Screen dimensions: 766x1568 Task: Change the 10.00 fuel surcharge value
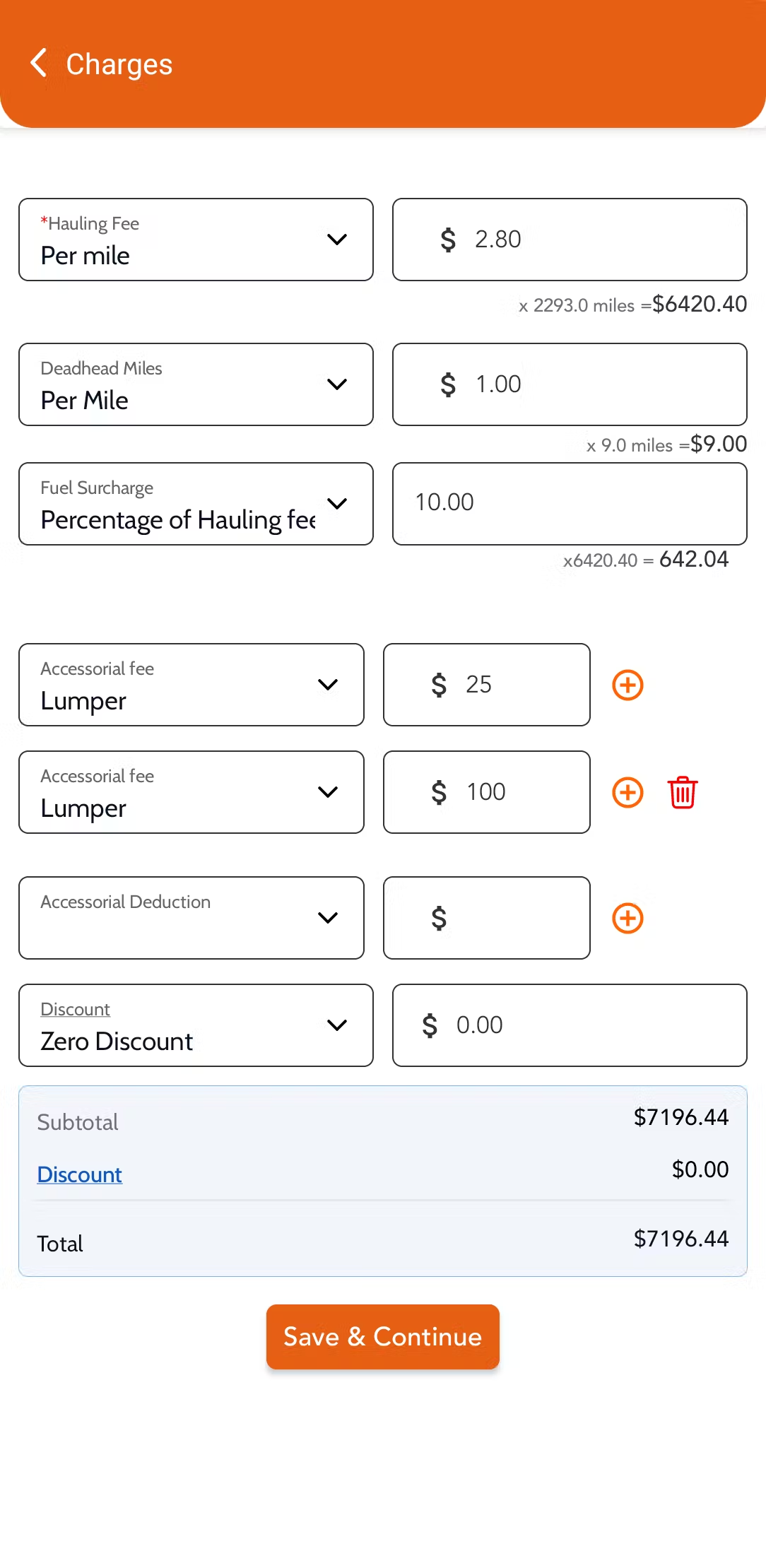[x=569, y=504]
